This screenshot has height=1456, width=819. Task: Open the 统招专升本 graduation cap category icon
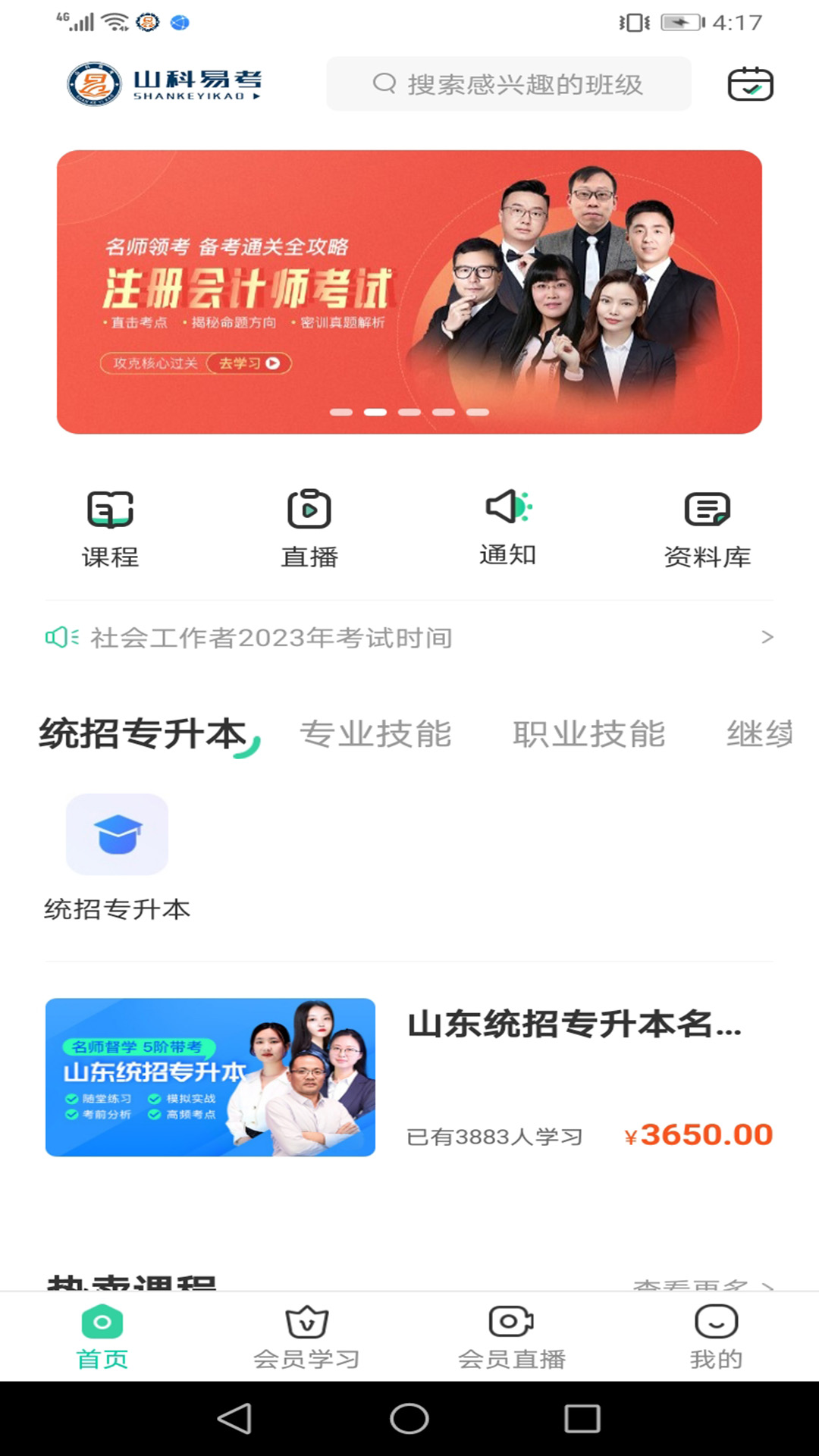click(x=116, y=834)
